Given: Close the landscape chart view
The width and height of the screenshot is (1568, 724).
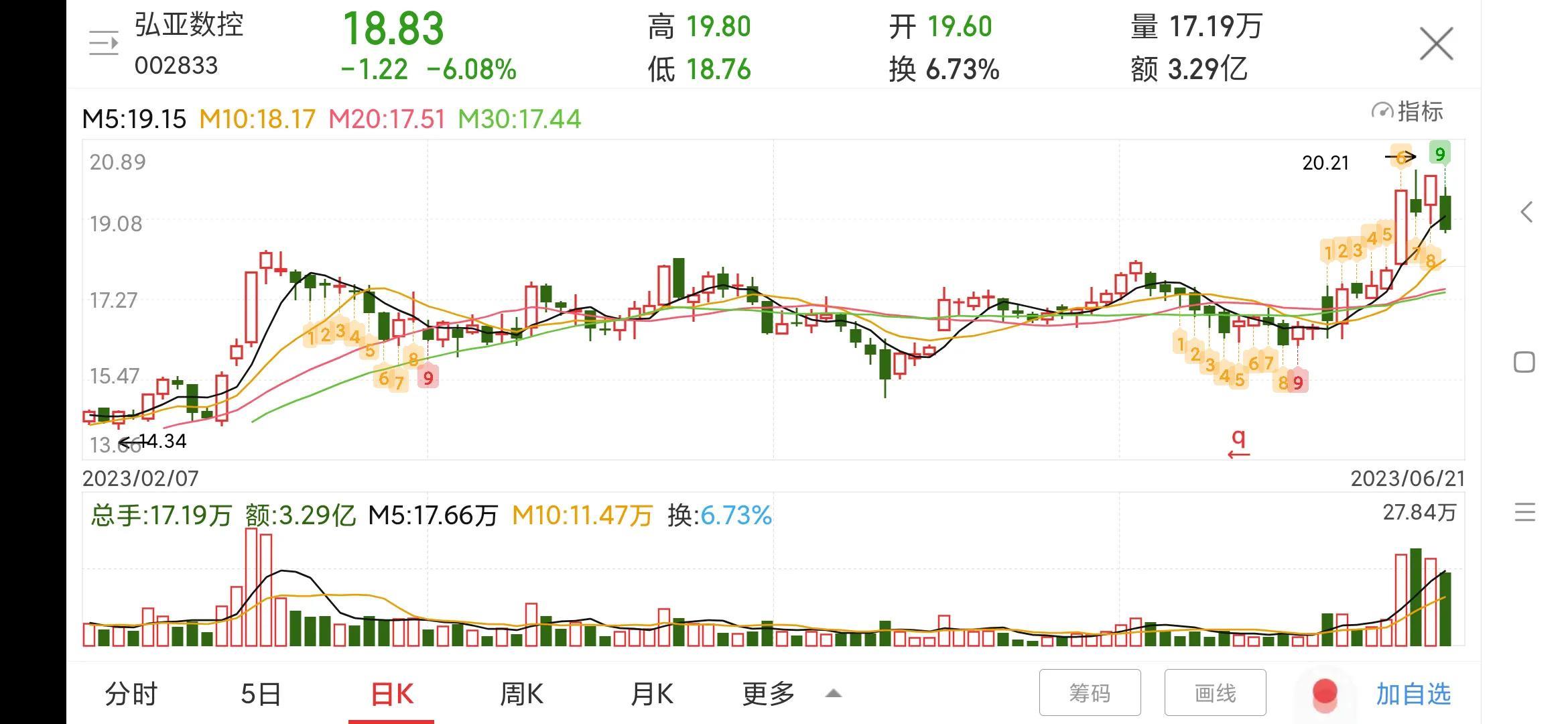Looking at the screenshot, I should [1436, 44].
